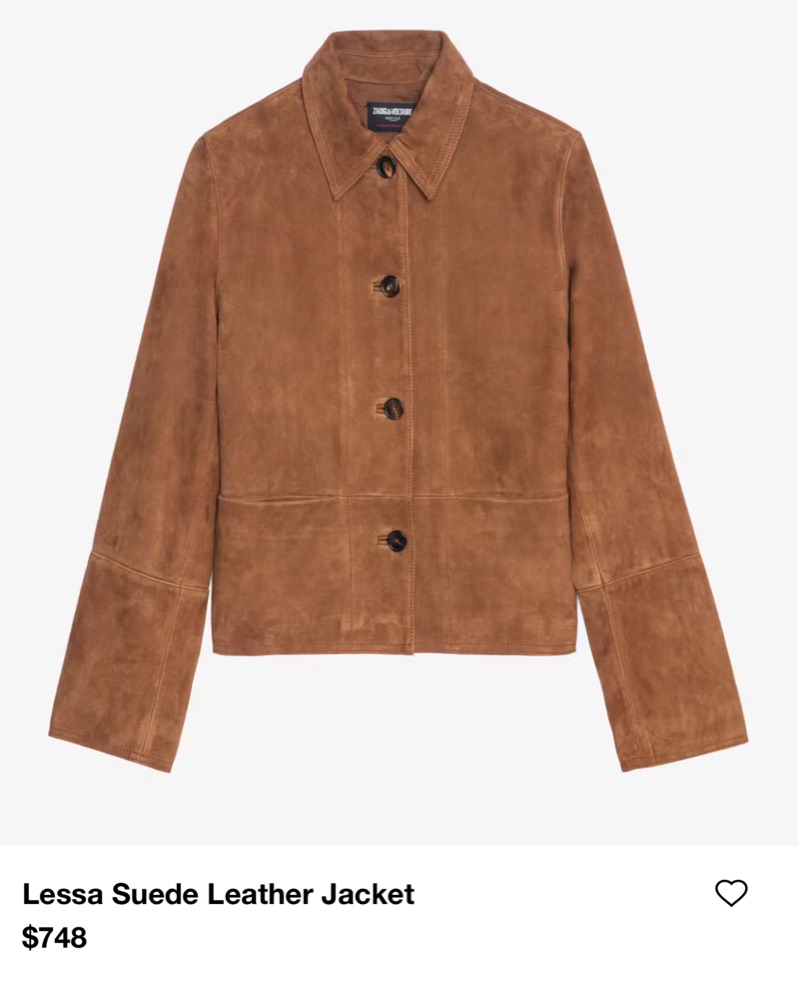Open the Lessa Suede Leather Jacket product
Screen dimensions: 801x1001
tap(218, 893)
